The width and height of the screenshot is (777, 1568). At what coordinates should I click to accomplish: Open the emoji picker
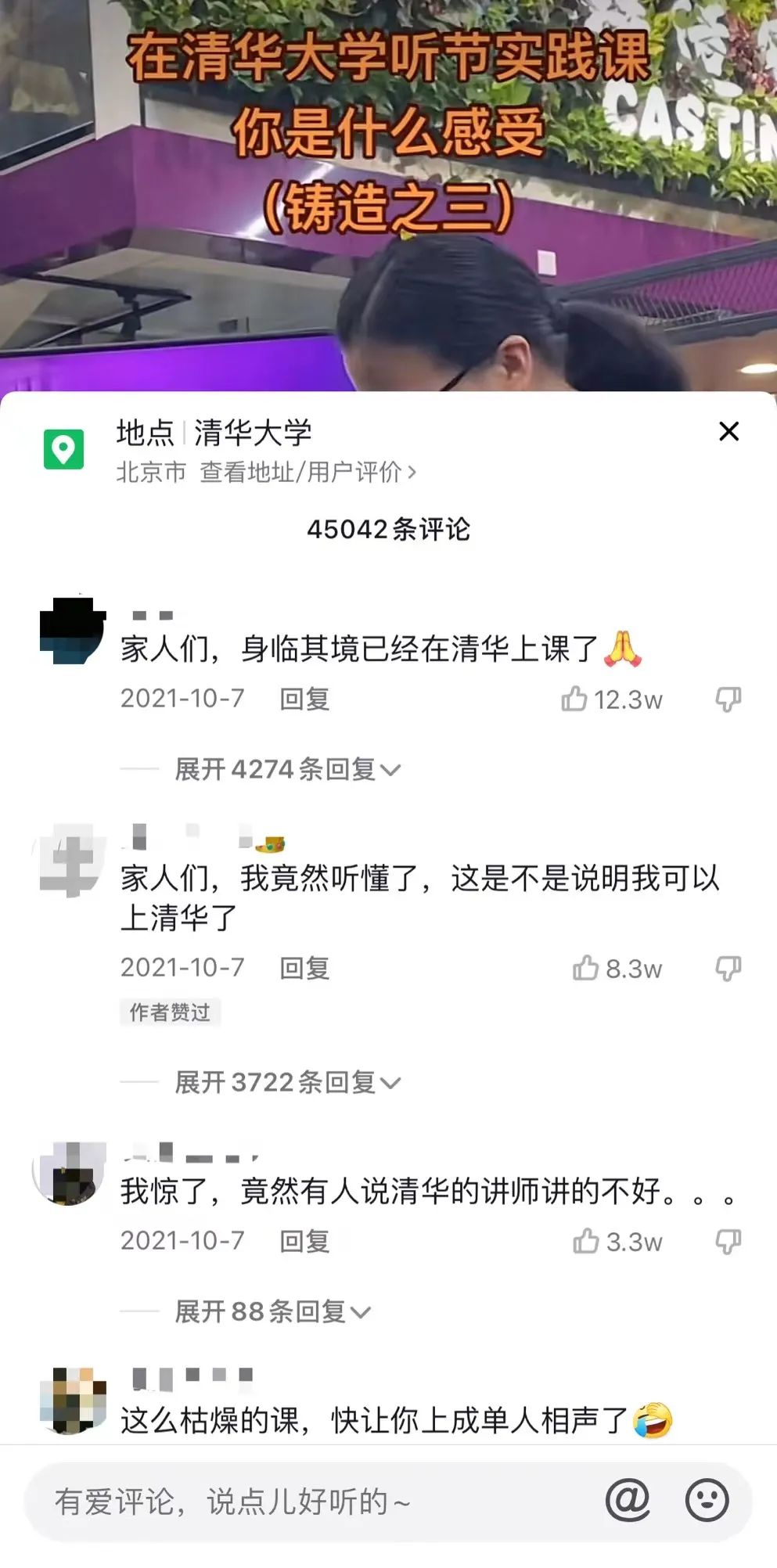(x=707, y=1501)
